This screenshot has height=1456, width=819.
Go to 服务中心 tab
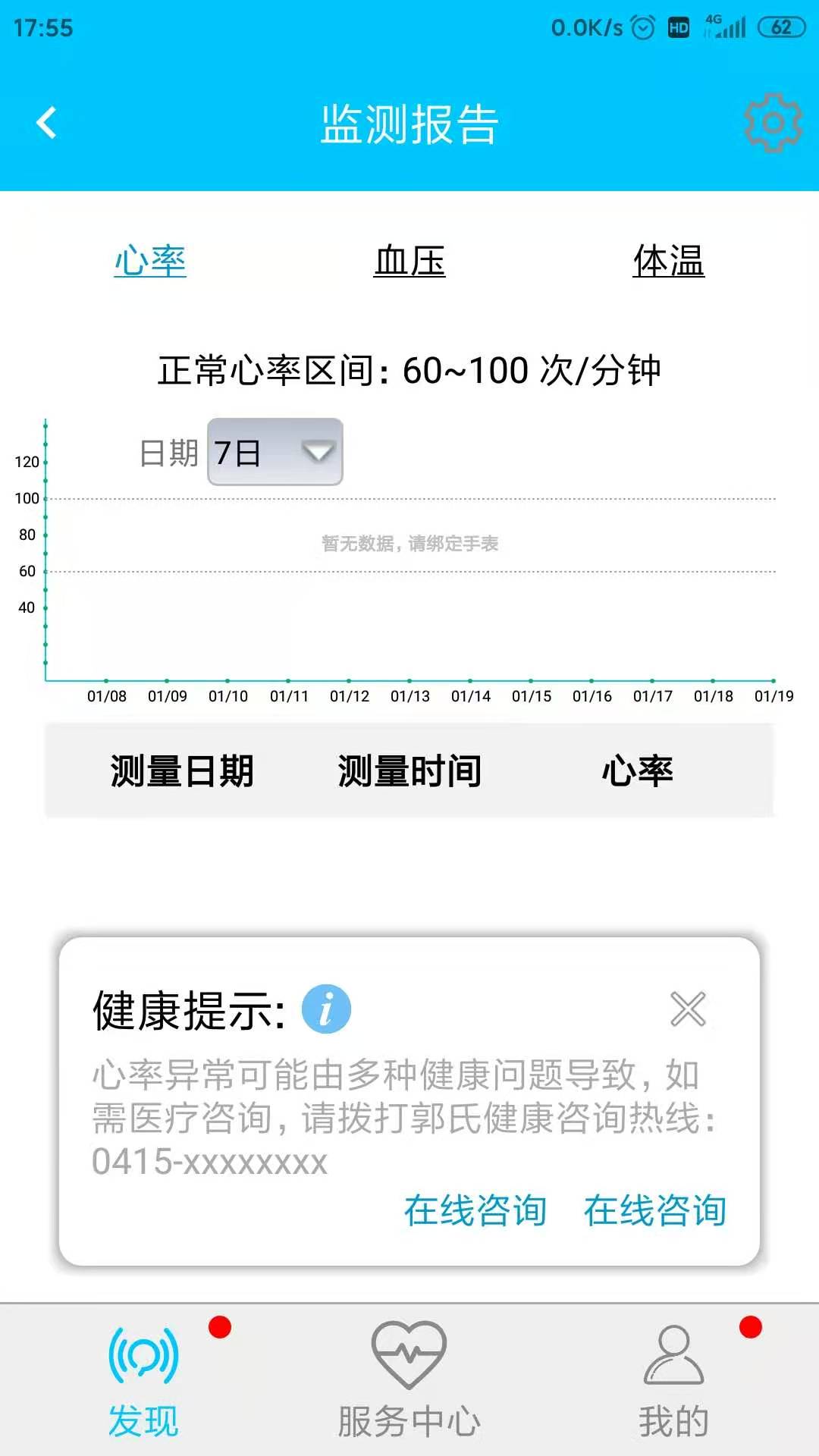[x=409, y=1381]
